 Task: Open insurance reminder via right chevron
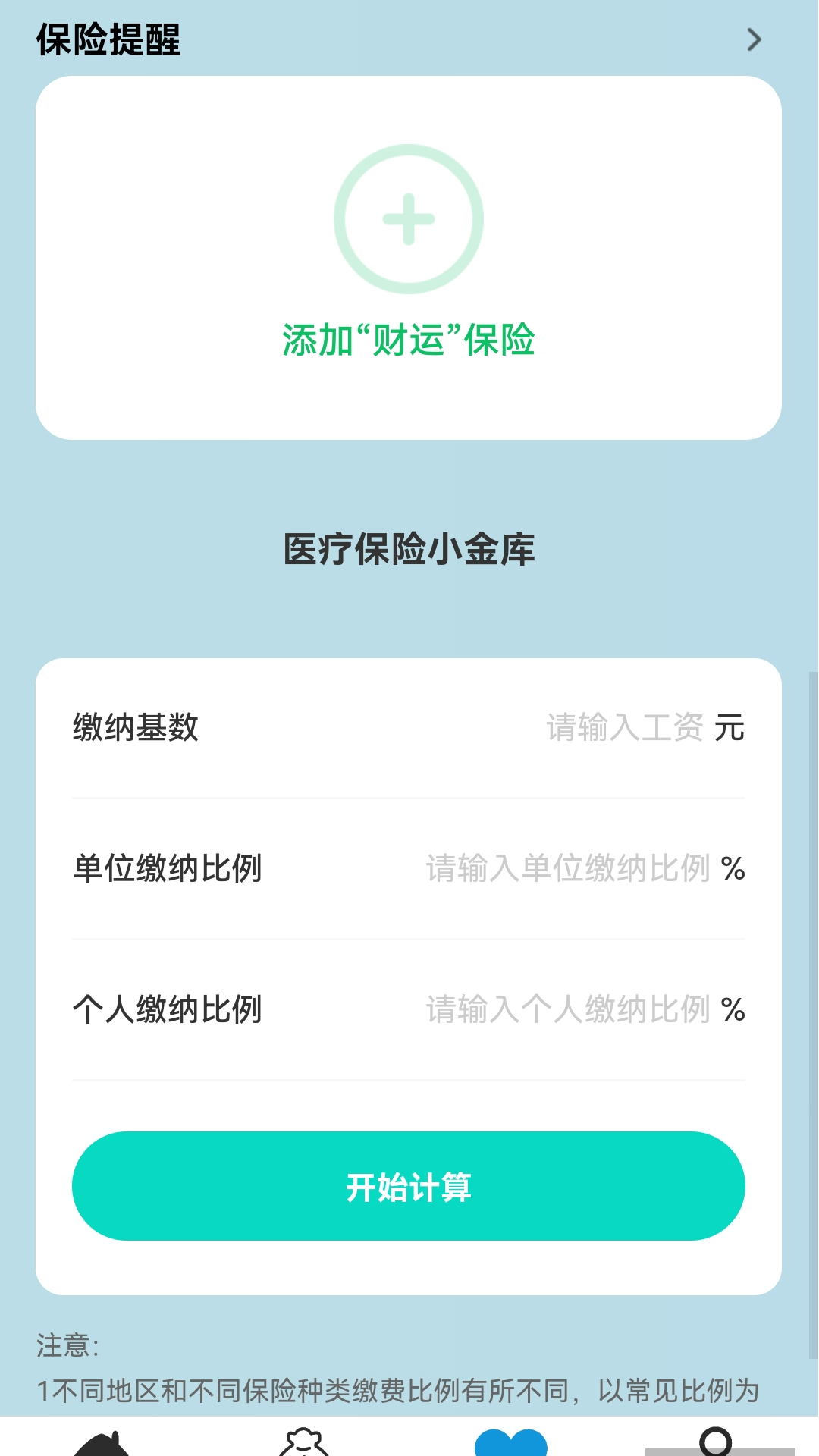753,39
